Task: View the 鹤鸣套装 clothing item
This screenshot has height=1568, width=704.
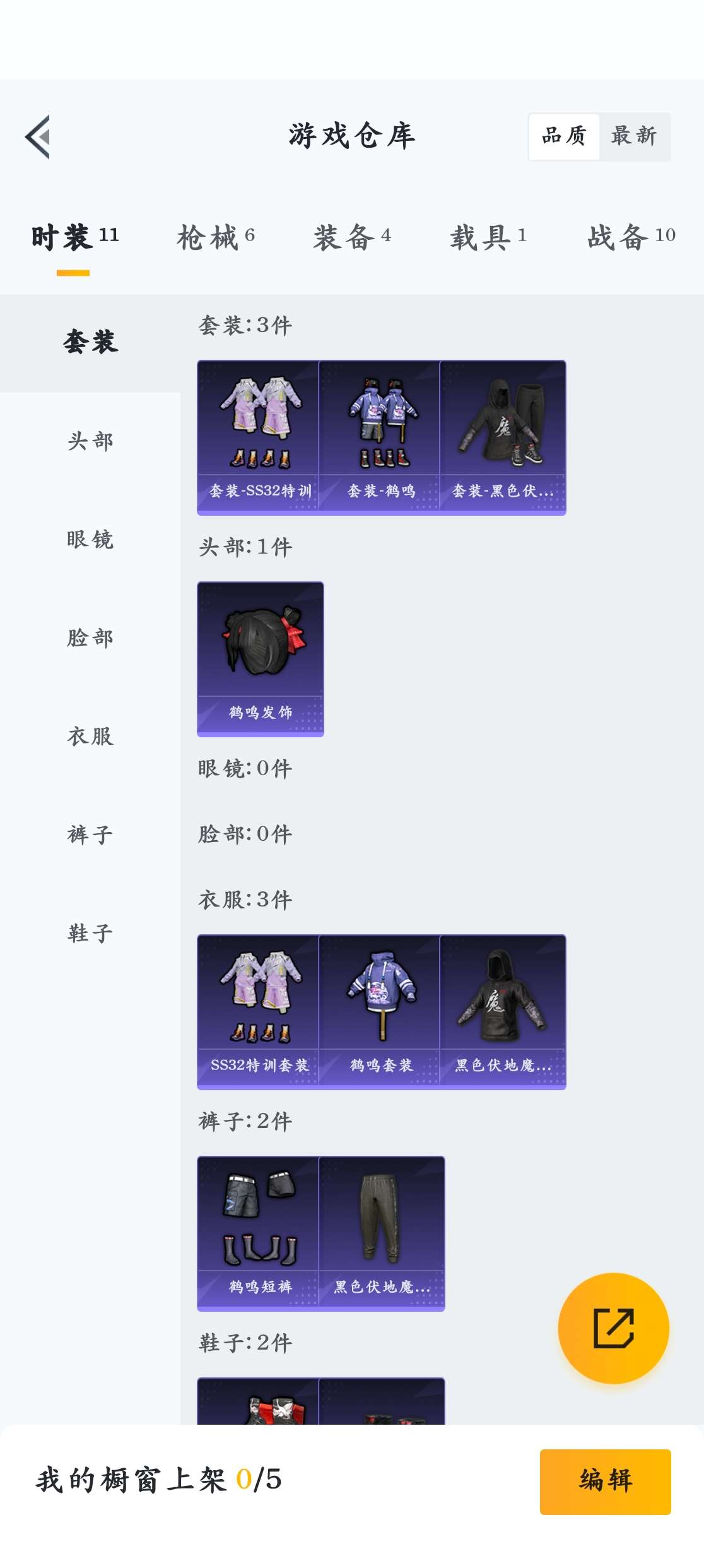Action: pos(380,1011)
